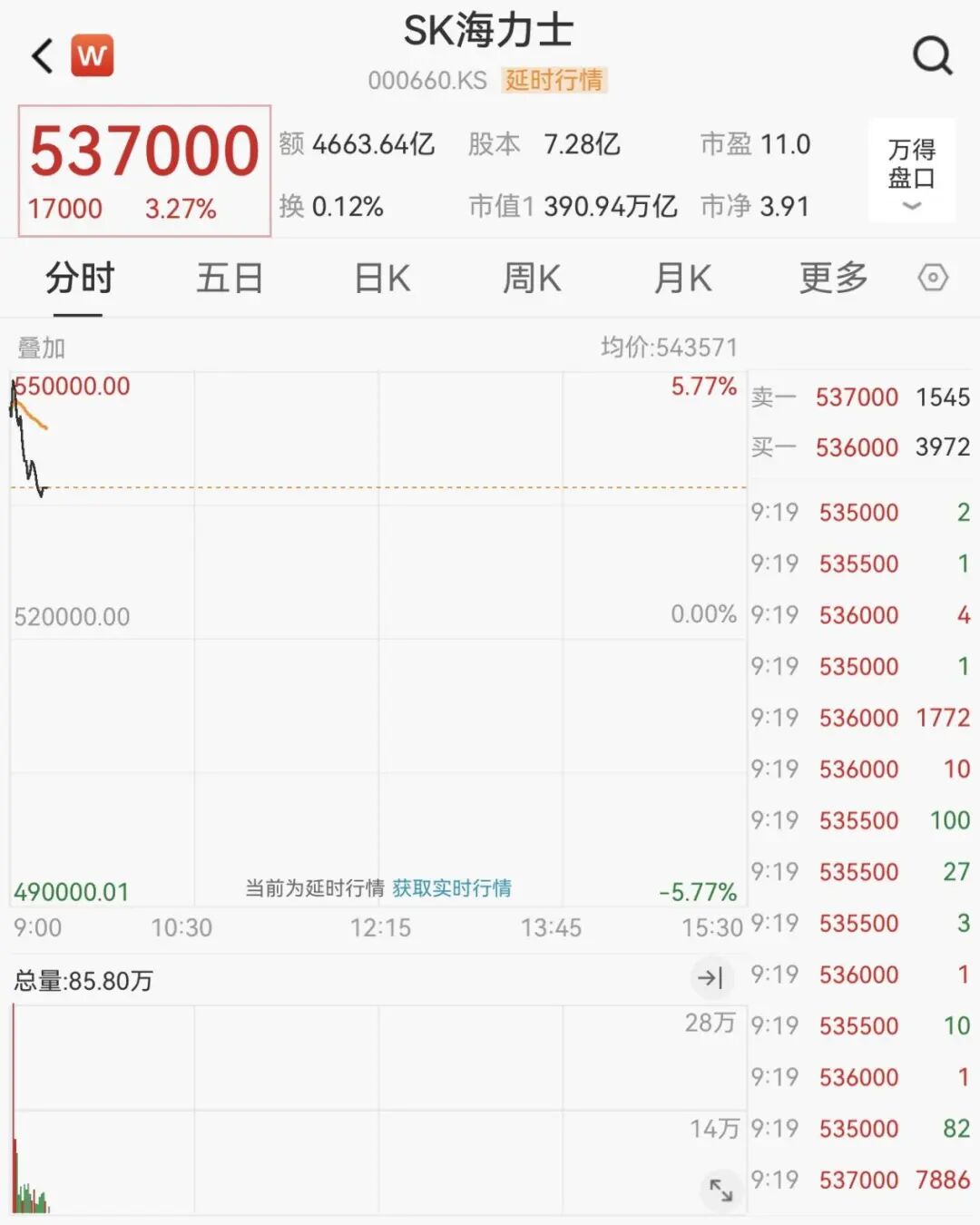
Task: Switch to the 五日 chart tab
Action: pos(230,279)
